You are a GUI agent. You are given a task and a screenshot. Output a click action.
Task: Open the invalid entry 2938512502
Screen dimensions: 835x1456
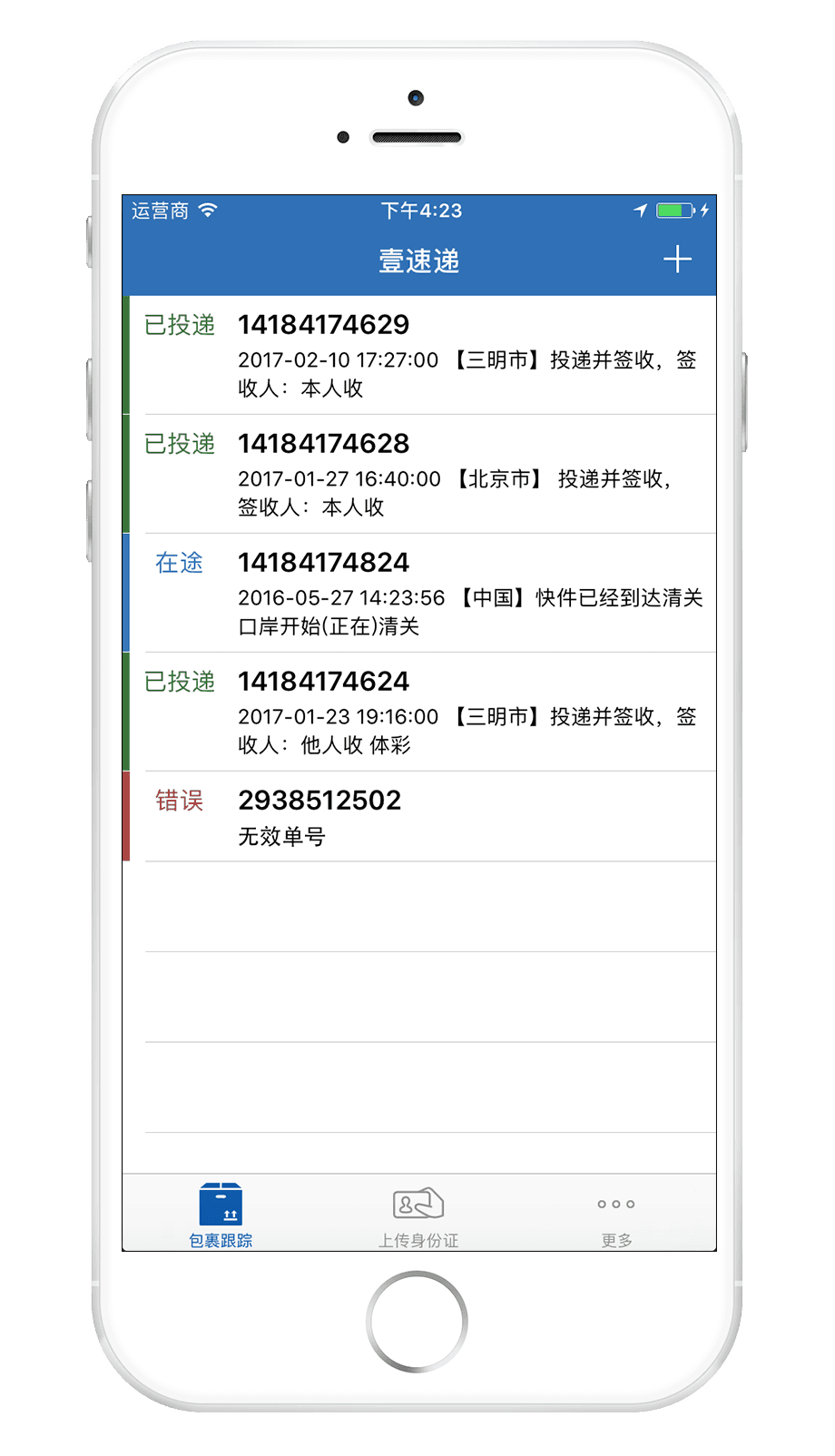(x=419, y=816)
